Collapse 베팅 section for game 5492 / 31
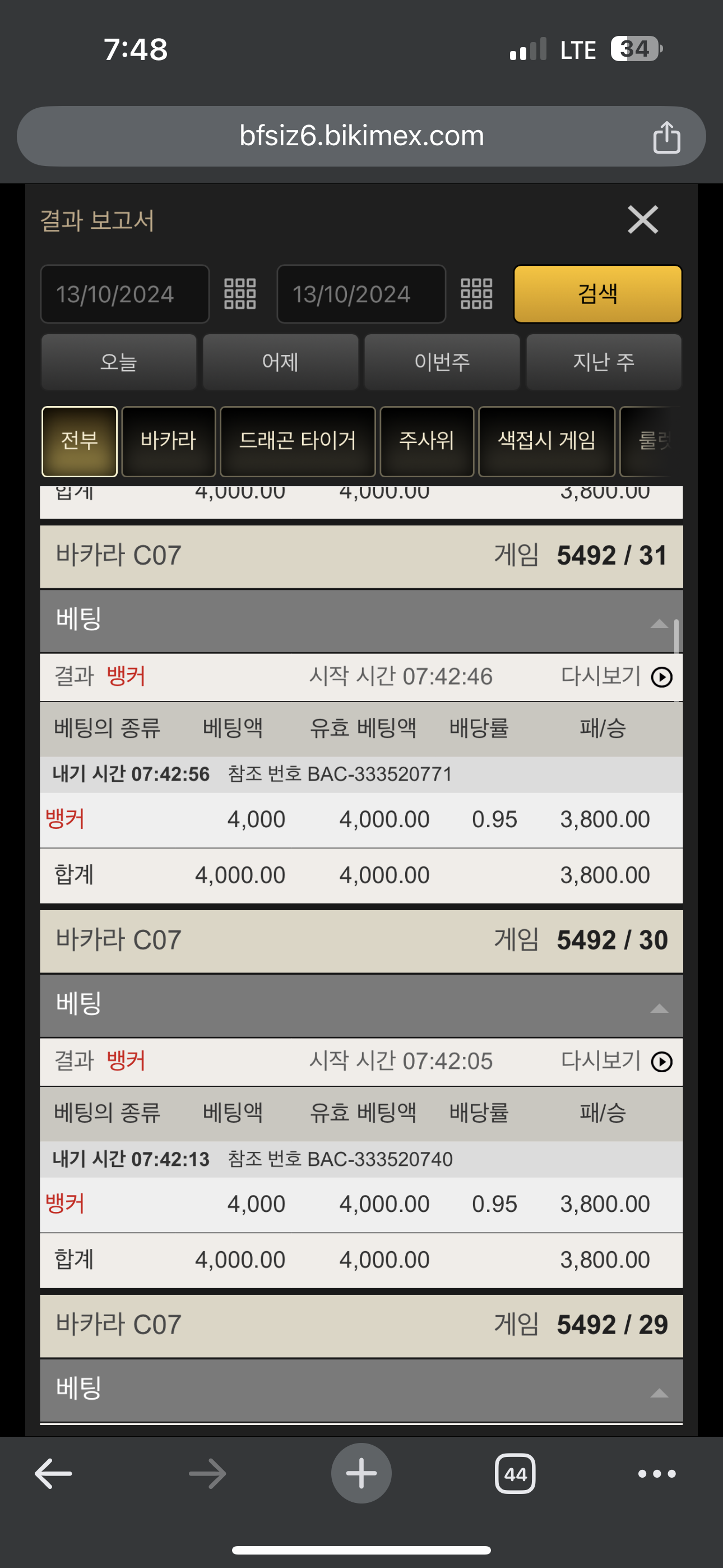The height and width of the screenshot is (1568, 723). [x=659, y=623]
